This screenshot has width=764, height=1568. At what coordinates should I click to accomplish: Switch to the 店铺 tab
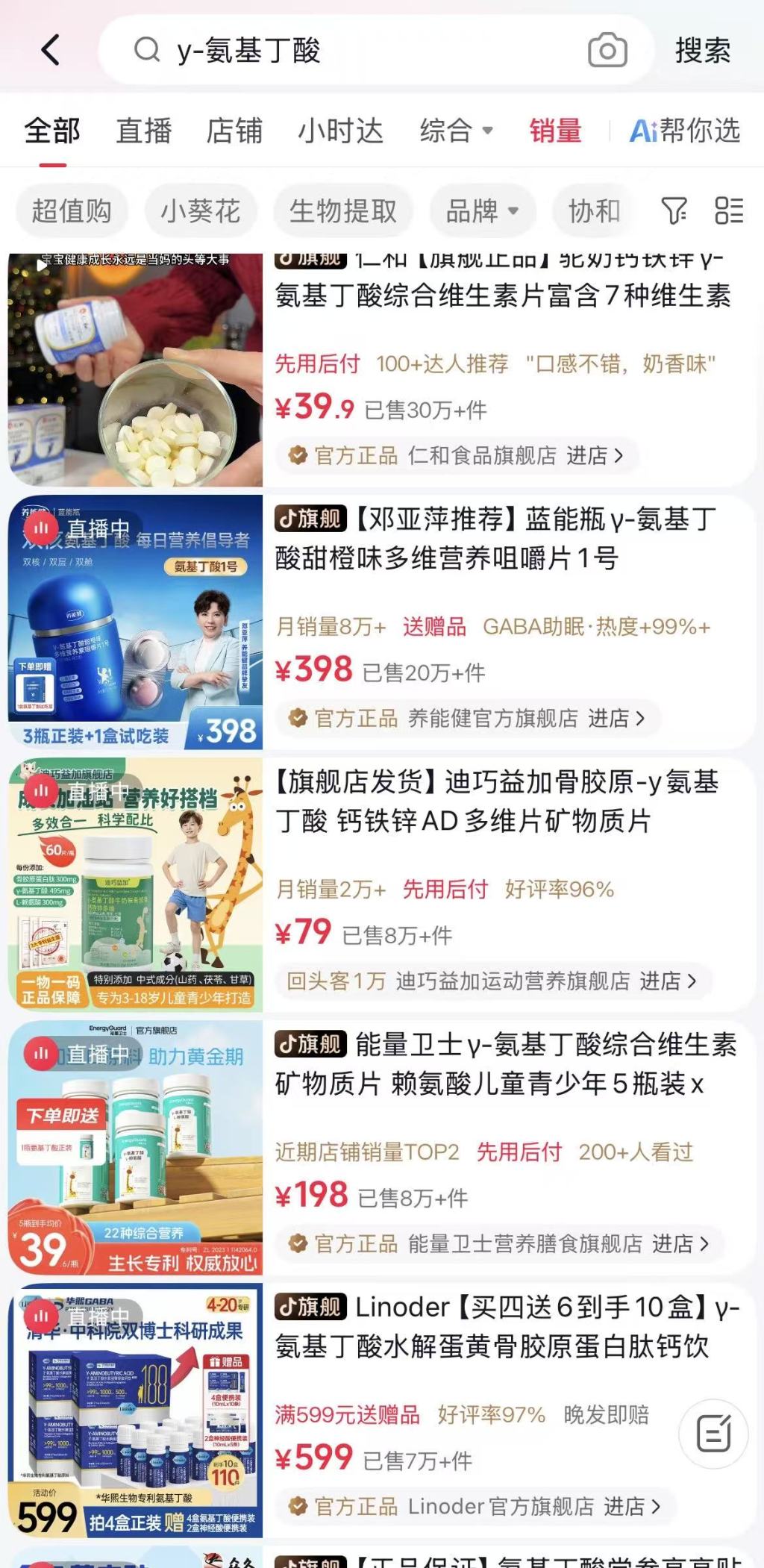234,131
